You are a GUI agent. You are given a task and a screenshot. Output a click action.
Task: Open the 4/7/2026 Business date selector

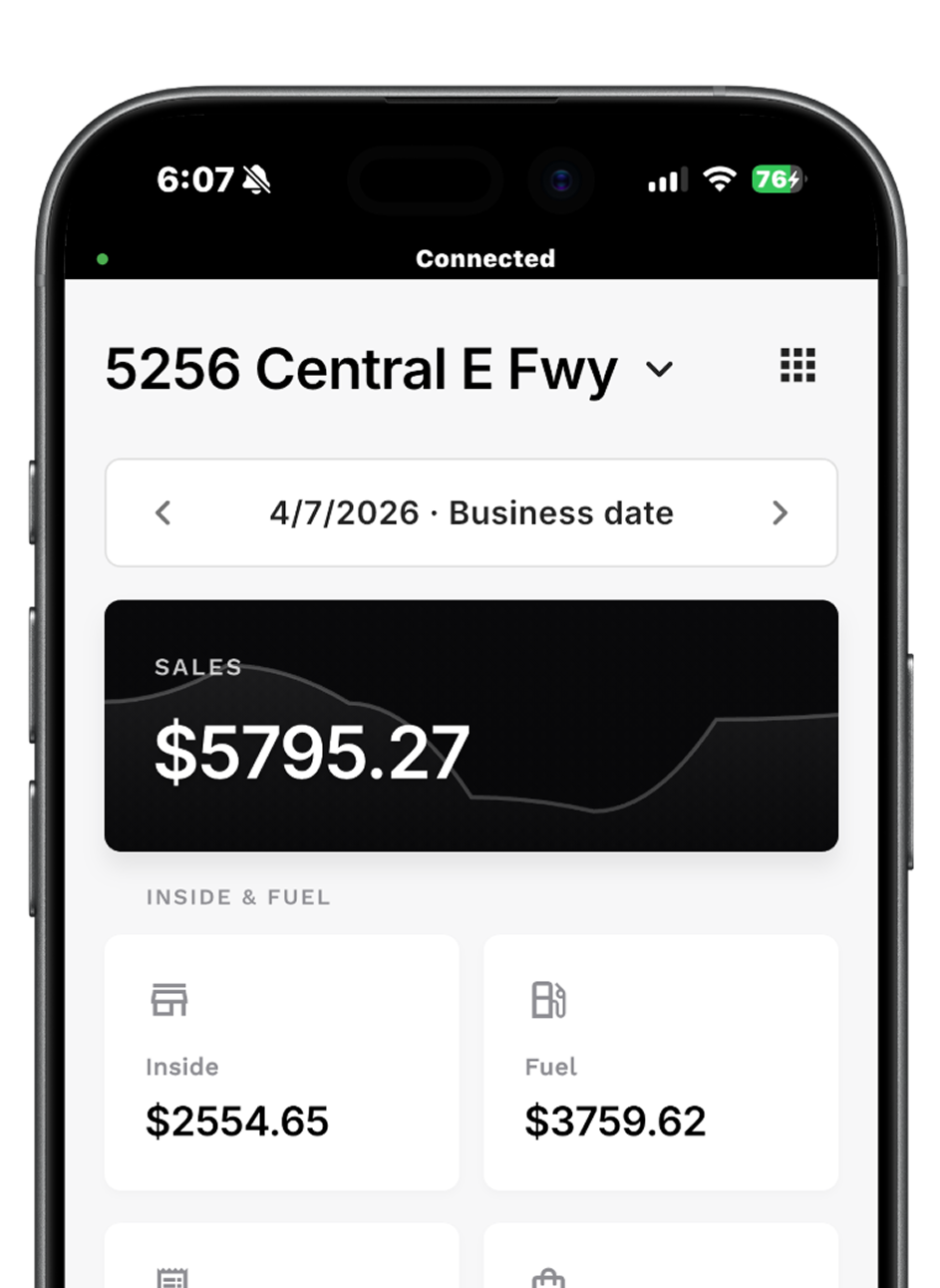pyautogui.click(x=471, y=512)
